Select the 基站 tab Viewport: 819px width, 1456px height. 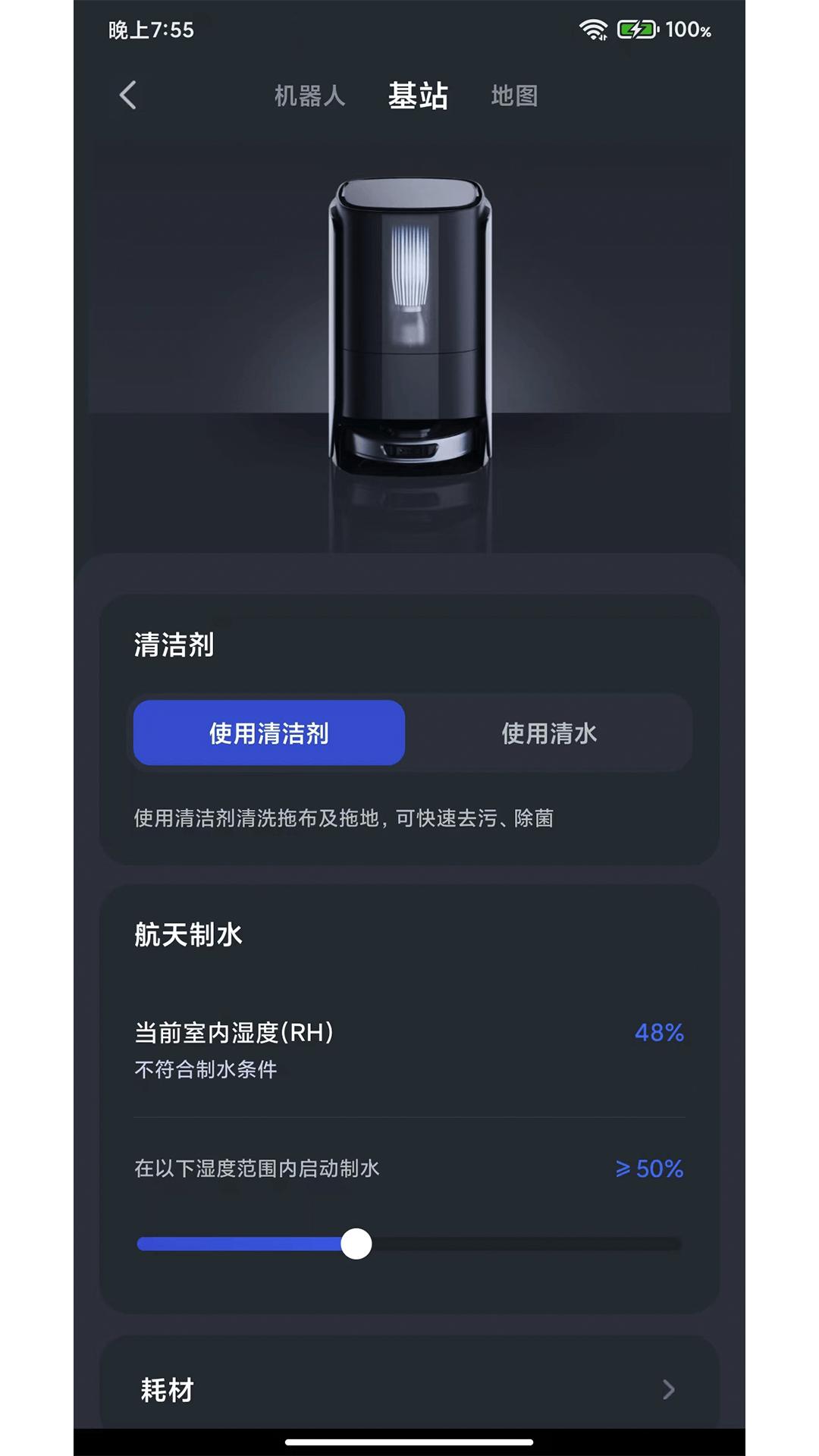tap(418, 96)
